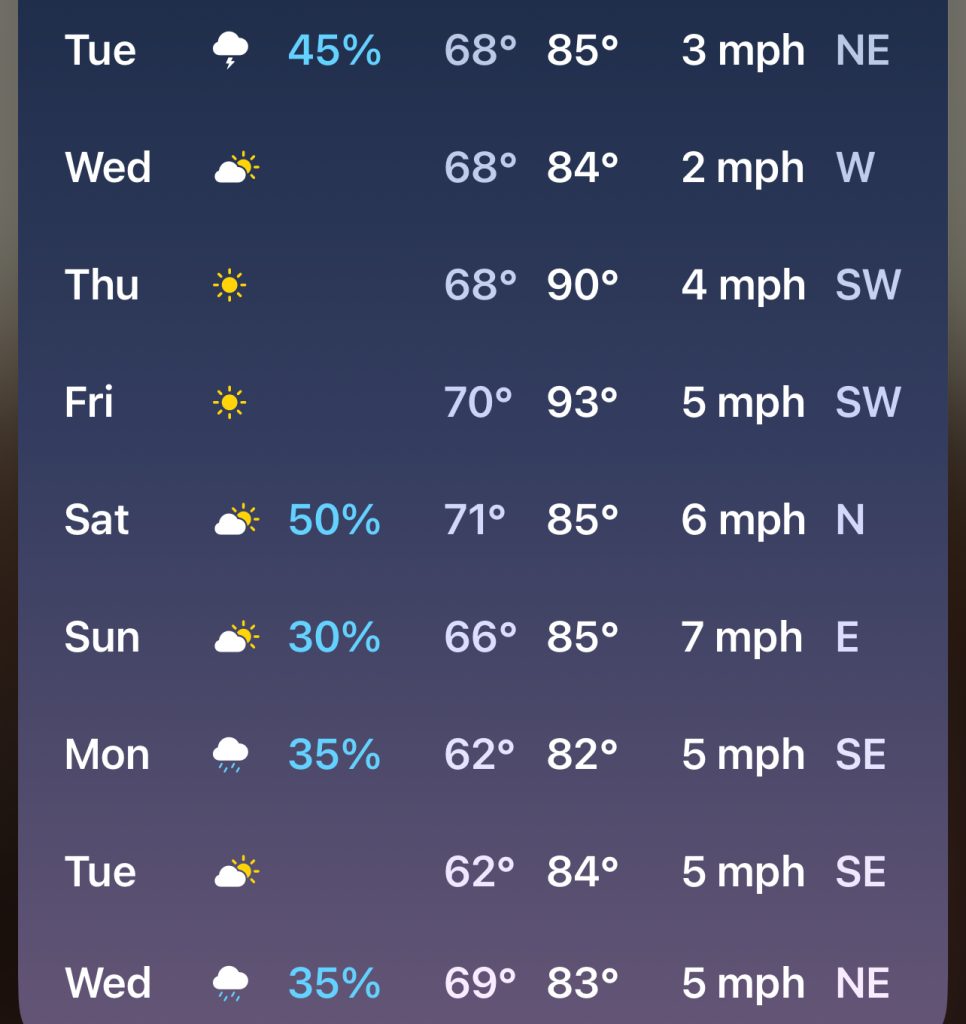The image size is (966, 1024).
Task: Select Saturday's row showing 50% rain chance
Action: 482,520
